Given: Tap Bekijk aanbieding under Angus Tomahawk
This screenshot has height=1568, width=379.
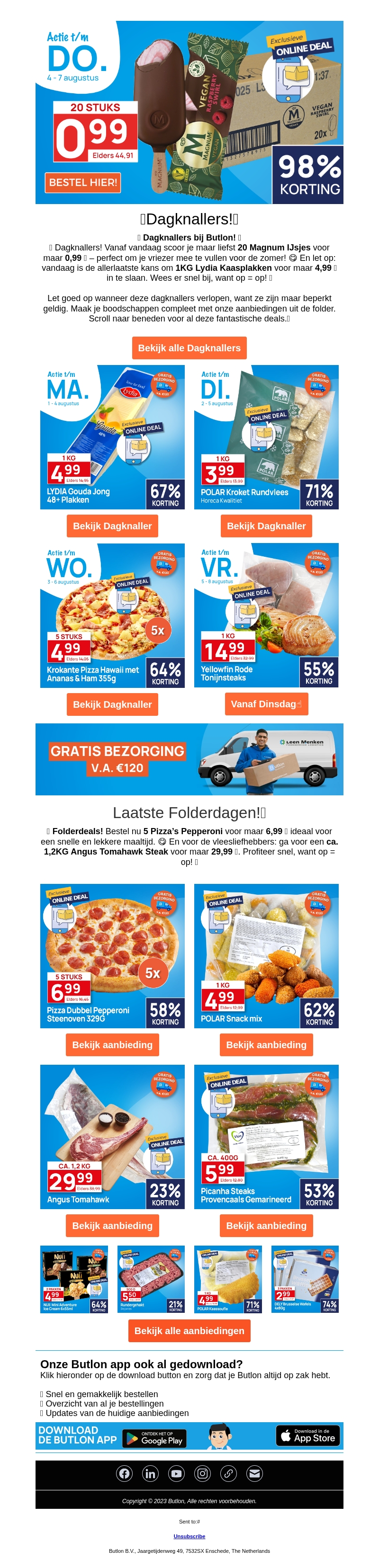Looking at the screenshot, I should tap(112, 1225).
